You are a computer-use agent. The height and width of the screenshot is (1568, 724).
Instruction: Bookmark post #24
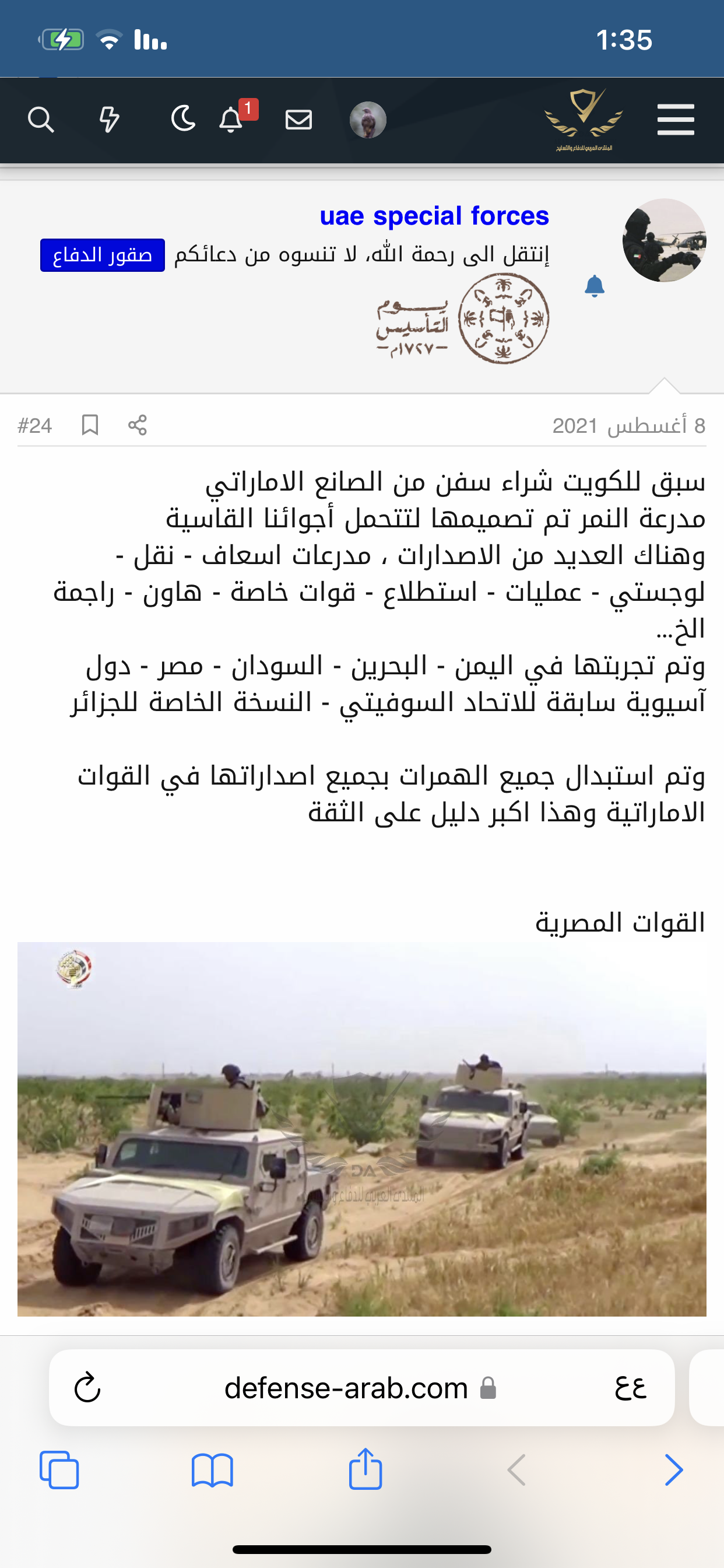point(90,425)
